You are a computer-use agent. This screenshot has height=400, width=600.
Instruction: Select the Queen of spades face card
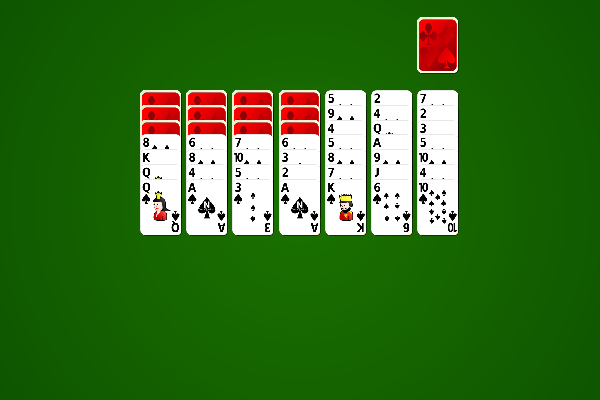pos(160,210)
